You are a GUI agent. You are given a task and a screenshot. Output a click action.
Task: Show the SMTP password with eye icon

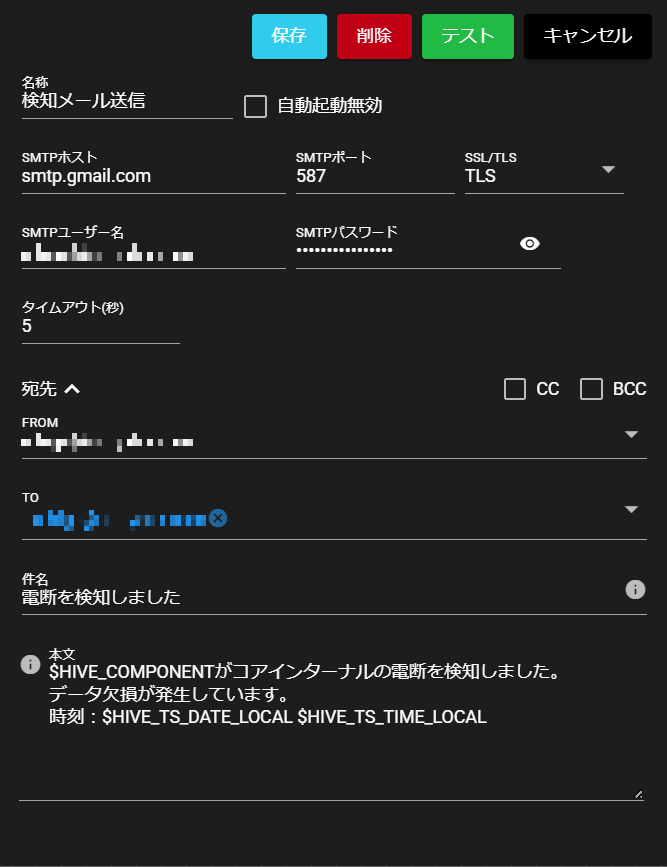530,244
